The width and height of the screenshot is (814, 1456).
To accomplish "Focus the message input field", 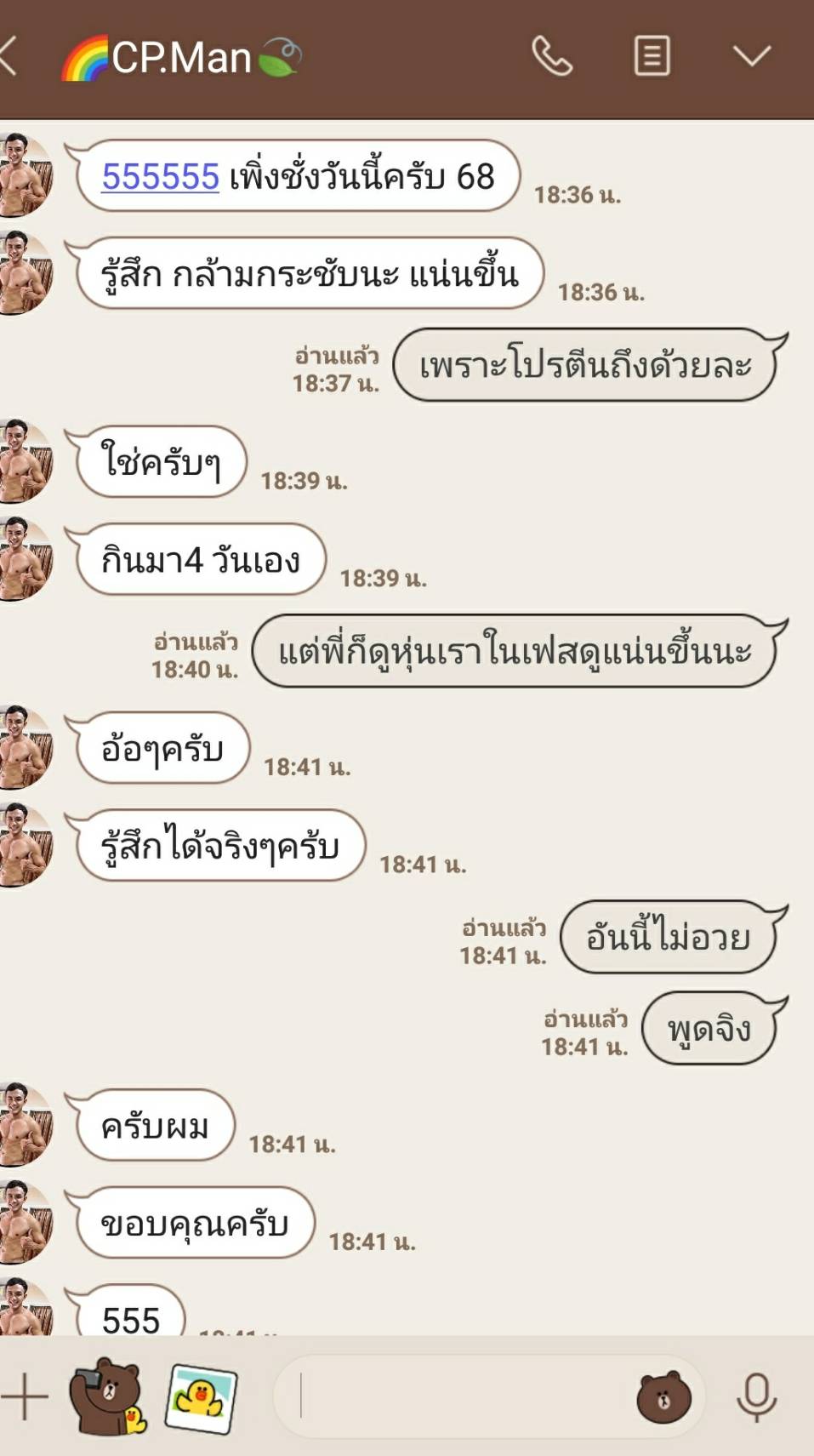I will tap(459, 1396).
